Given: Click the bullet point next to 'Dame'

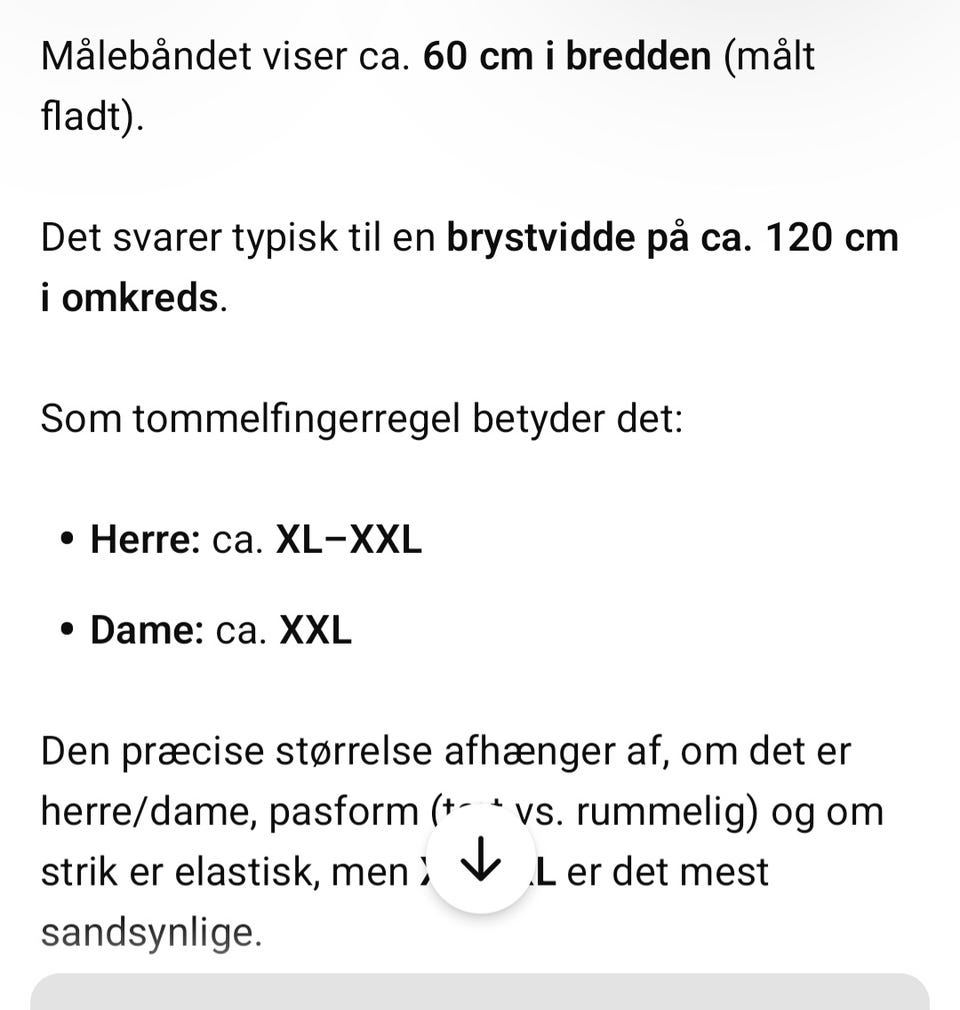Looking at the screenshot, I should 66,628.
